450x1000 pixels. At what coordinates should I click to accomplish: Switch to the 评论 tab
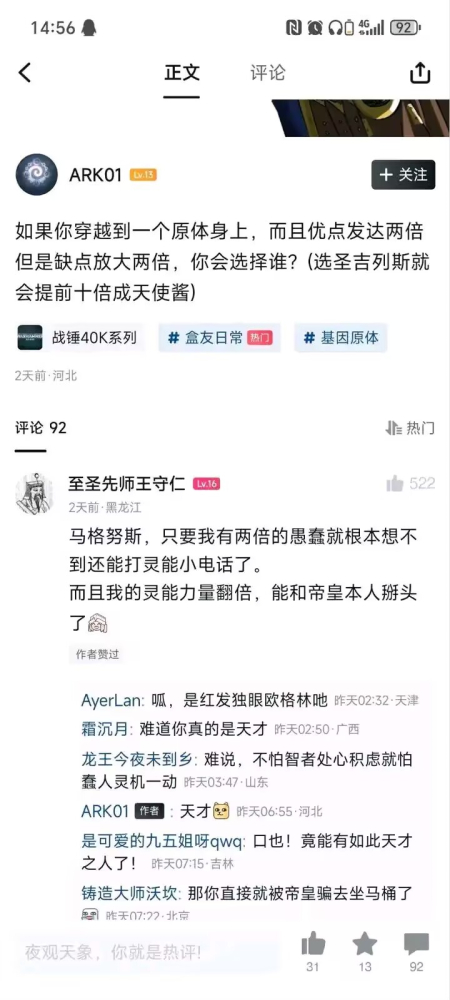[x=268, y=73]
